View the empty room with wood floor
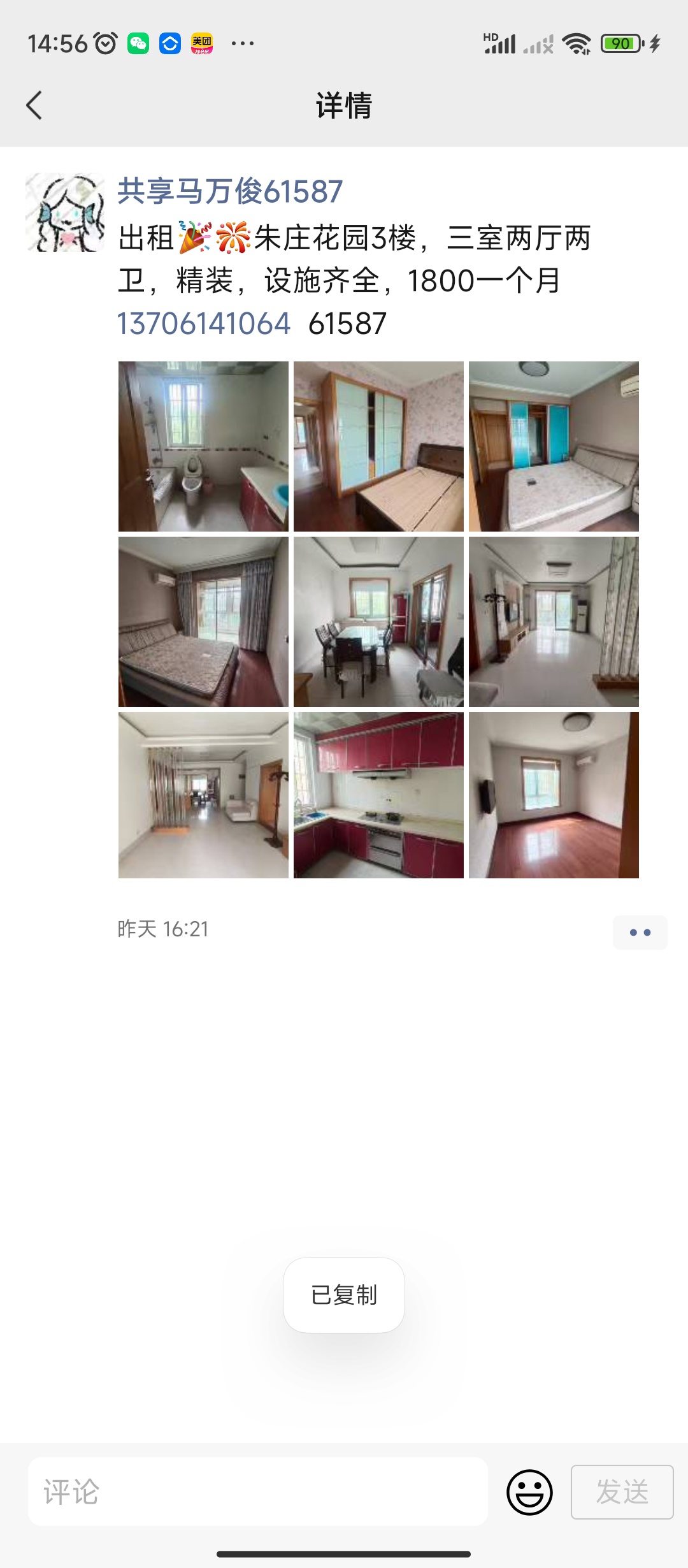688x1568 pixels. 554,795
